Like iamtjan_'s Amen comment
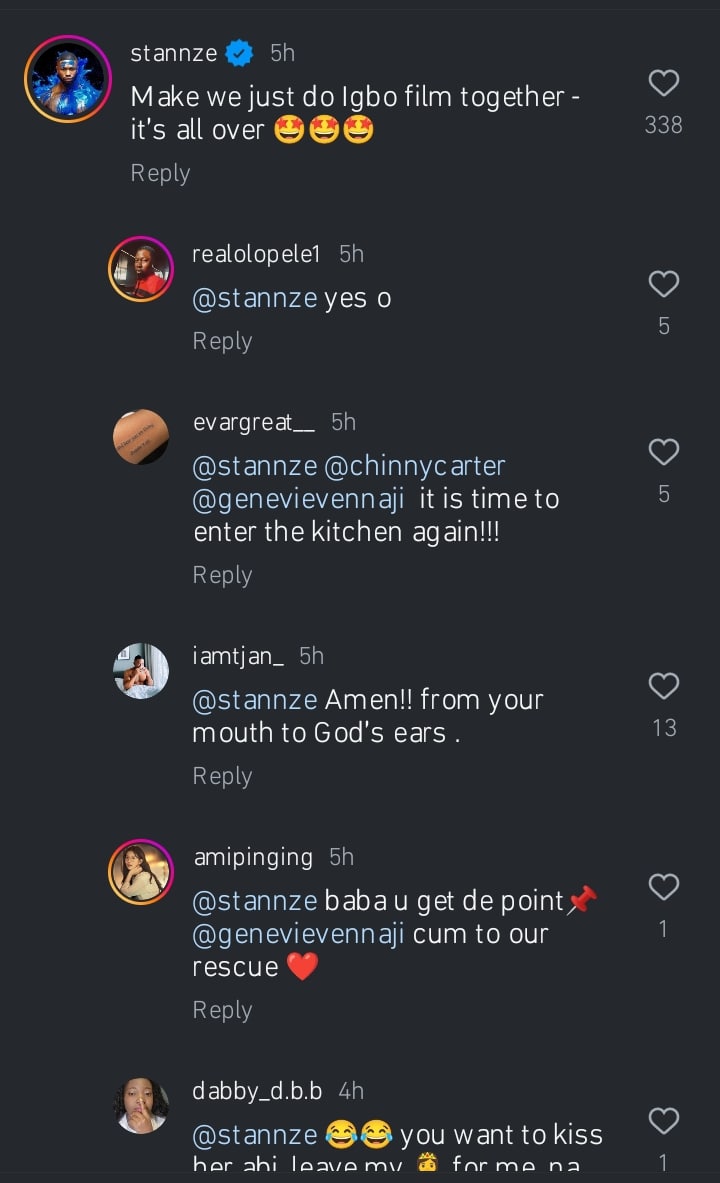720x1183 pixels. (x=664, y=686)
